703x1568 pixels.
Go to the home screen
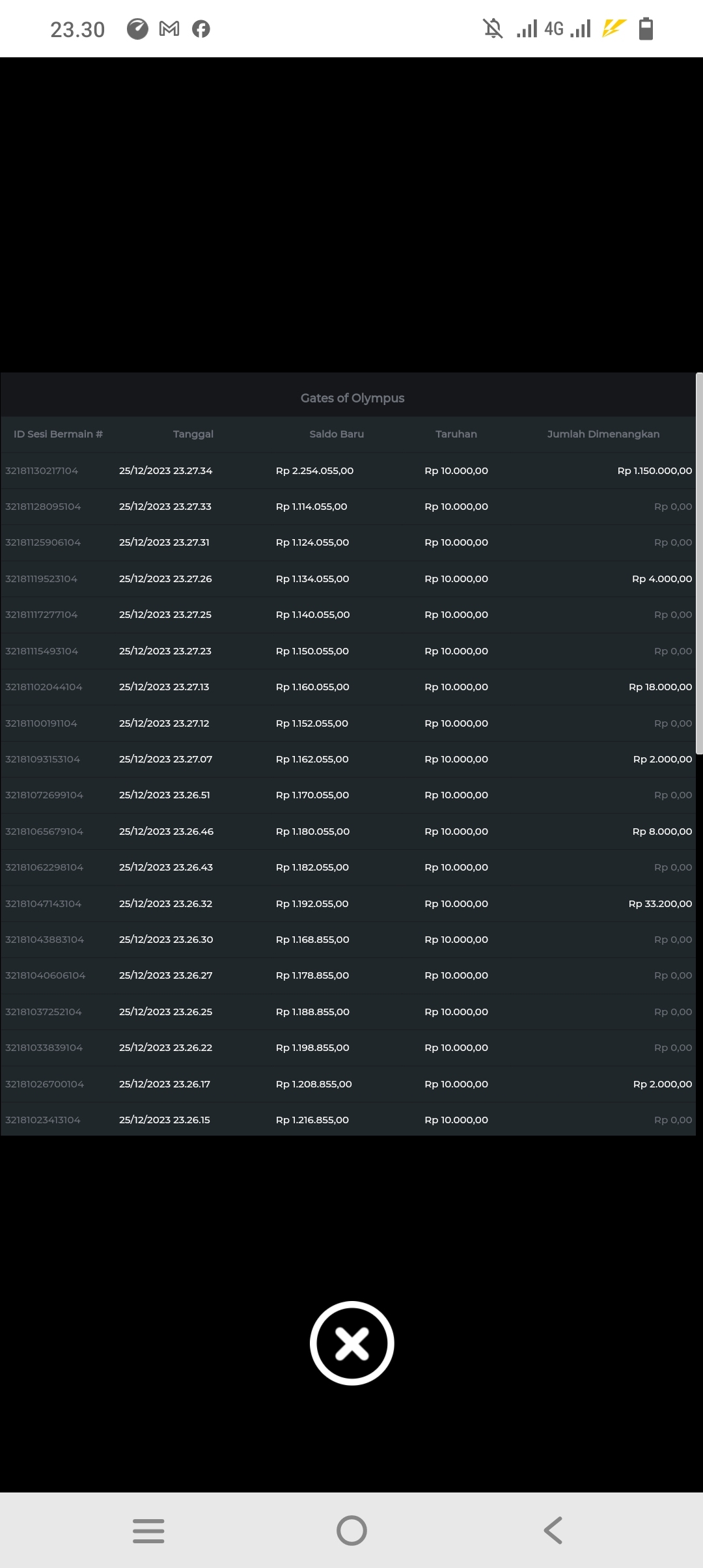(x=351, y=1530)
